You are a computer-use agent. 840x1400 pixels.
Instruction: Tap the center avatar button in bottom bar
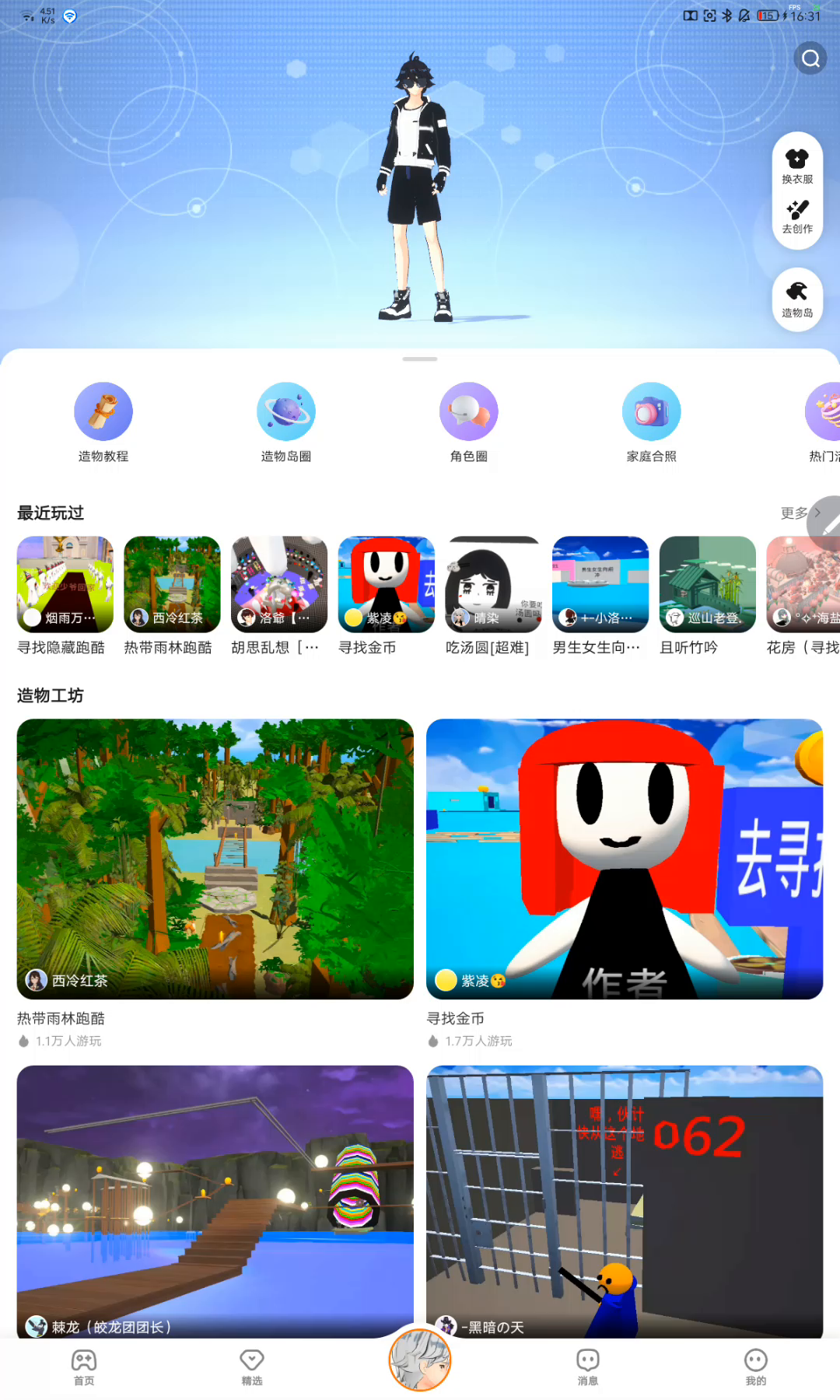(420, 1360)
